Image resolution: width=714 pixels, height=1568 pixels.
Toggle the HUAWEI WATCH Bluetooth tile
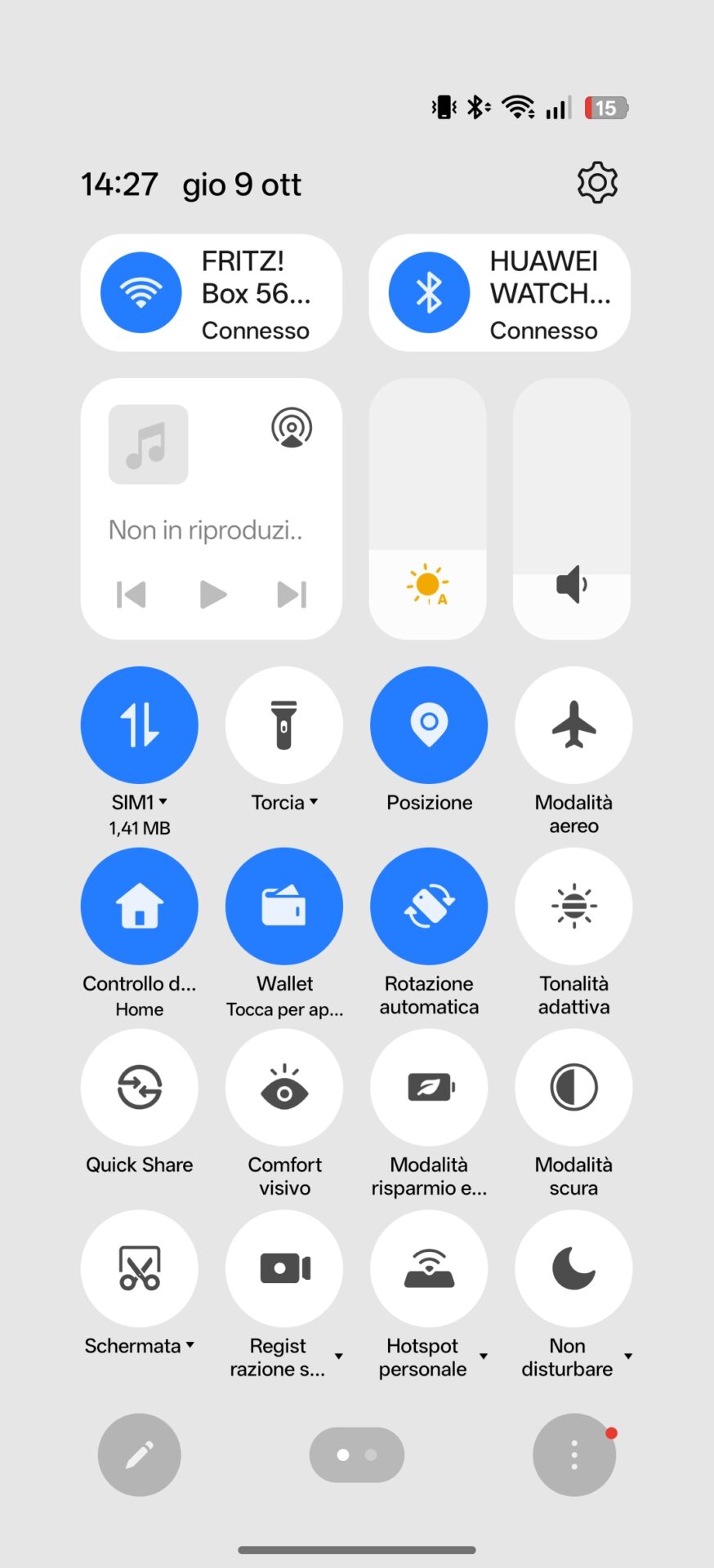tap(429, 292)
